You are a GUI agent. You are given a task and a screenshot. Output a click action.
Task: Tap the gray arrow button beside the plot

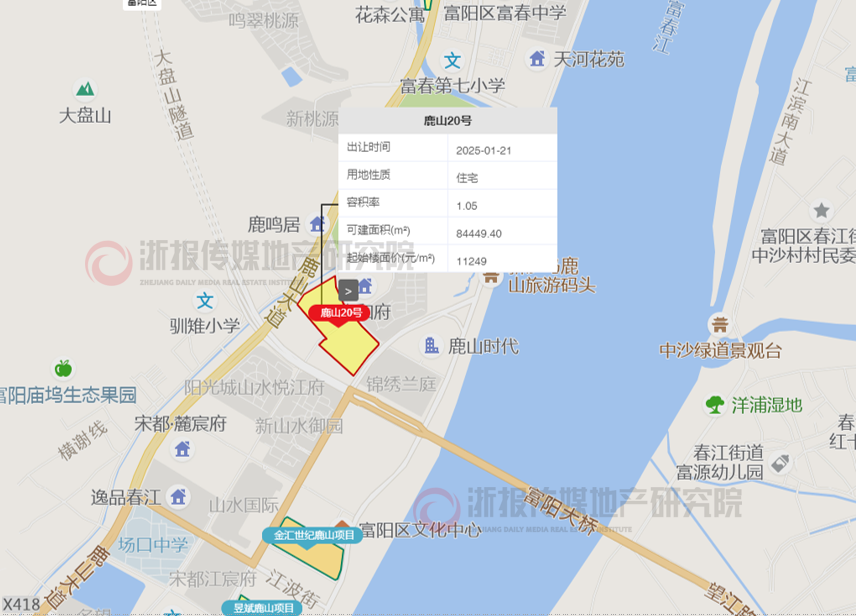(x=348, y=291)
